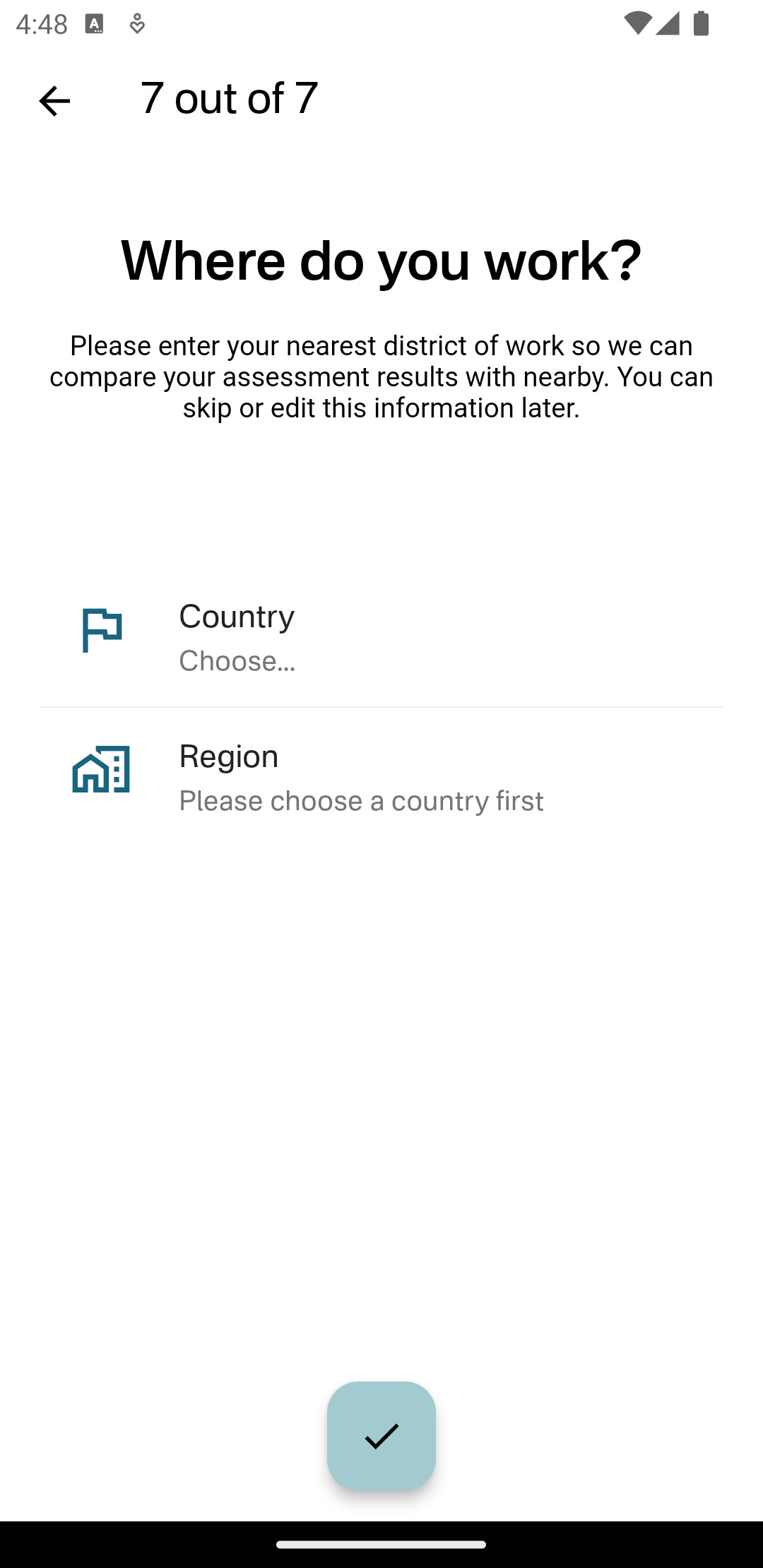Tap the keyboard indicator icon in status bar
The height and width of the screenshot is (1568, 763).
click(x=94, y=23)
